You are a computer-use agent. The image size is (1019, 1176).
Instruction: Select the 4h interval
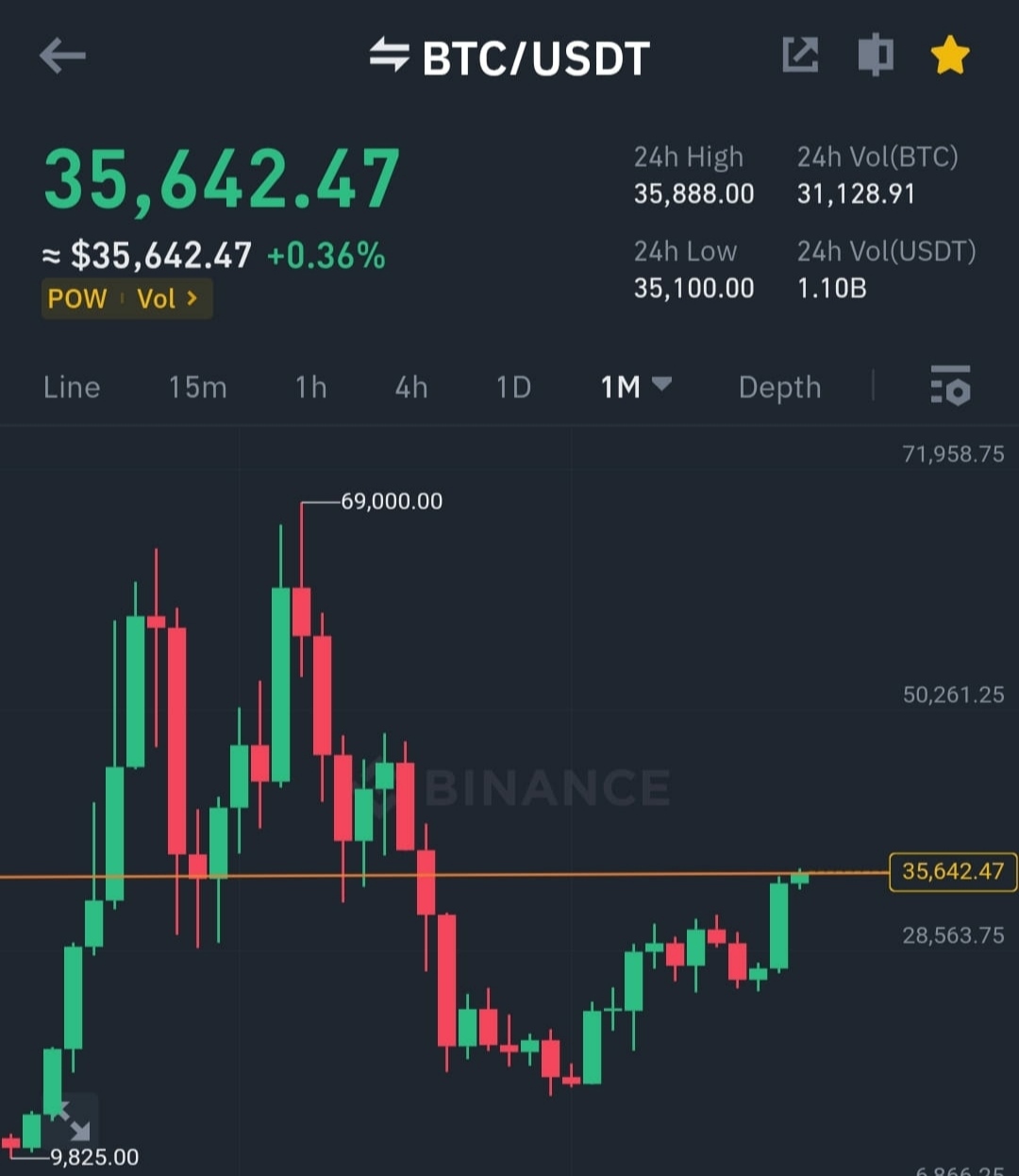click(x=410, y=387)
